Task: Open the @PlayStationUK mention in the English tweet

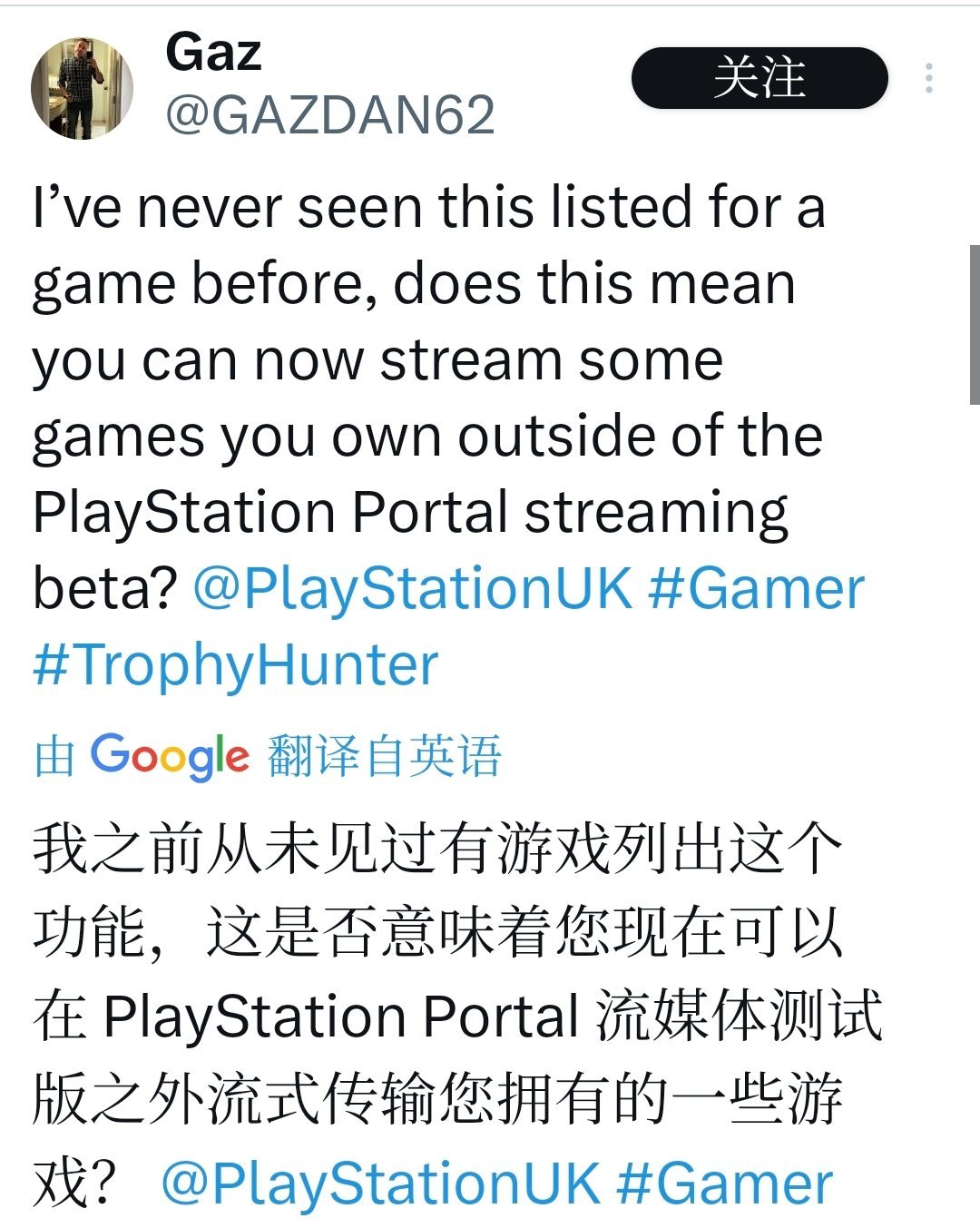Action: (x=412, y=588)
